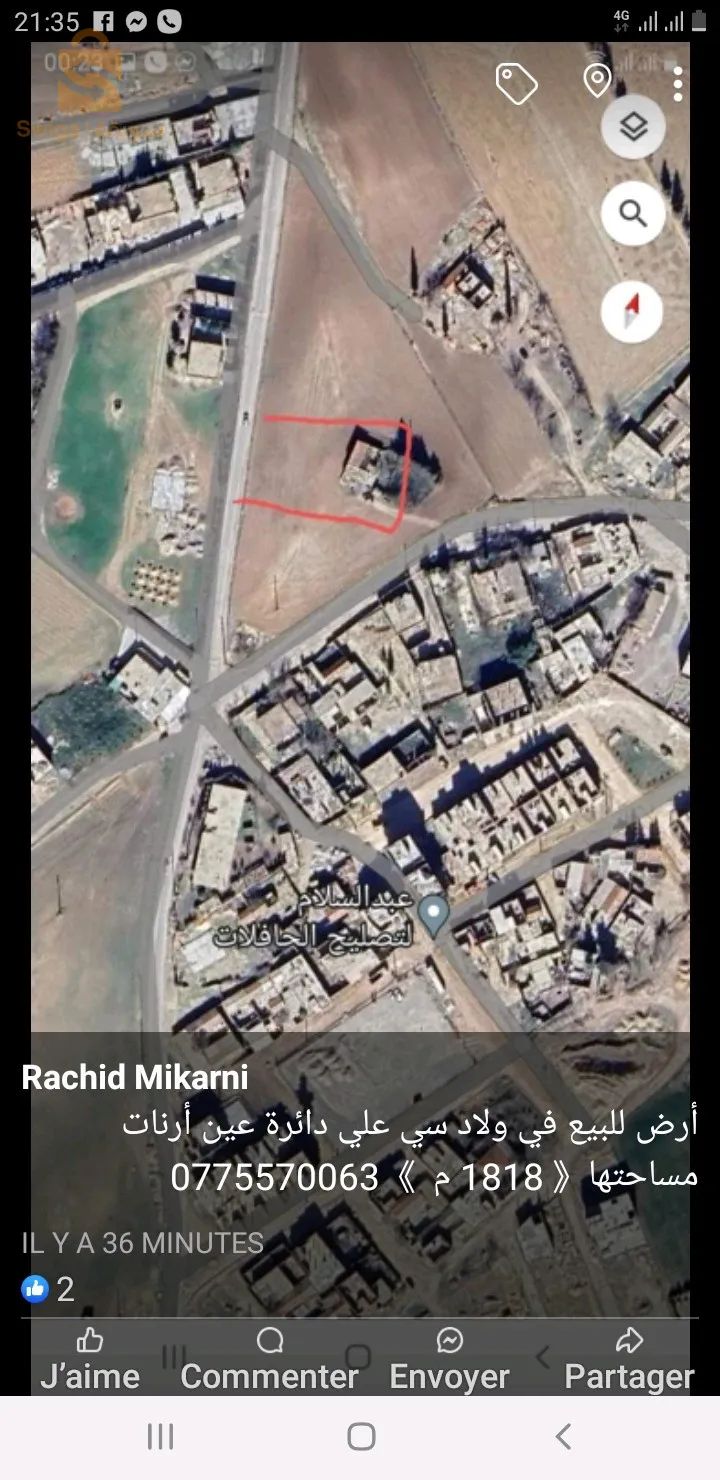The image size is (720, 1480).
Task: Open the three-dot overflow menu
Action: click(x=678, y=84)
